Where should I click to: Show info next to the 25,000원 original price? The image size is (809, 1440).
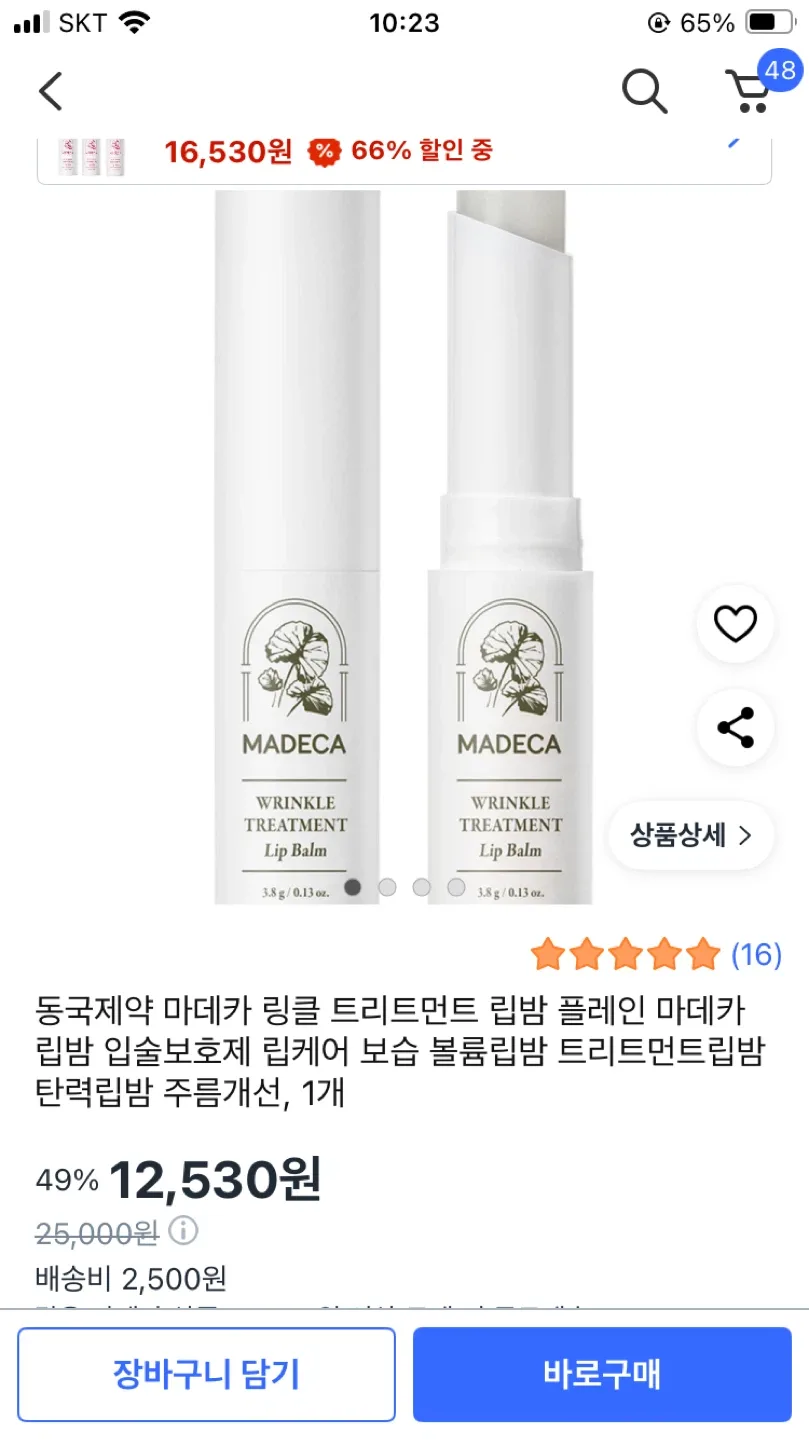pyautogui.click(x=183, y=1229)
